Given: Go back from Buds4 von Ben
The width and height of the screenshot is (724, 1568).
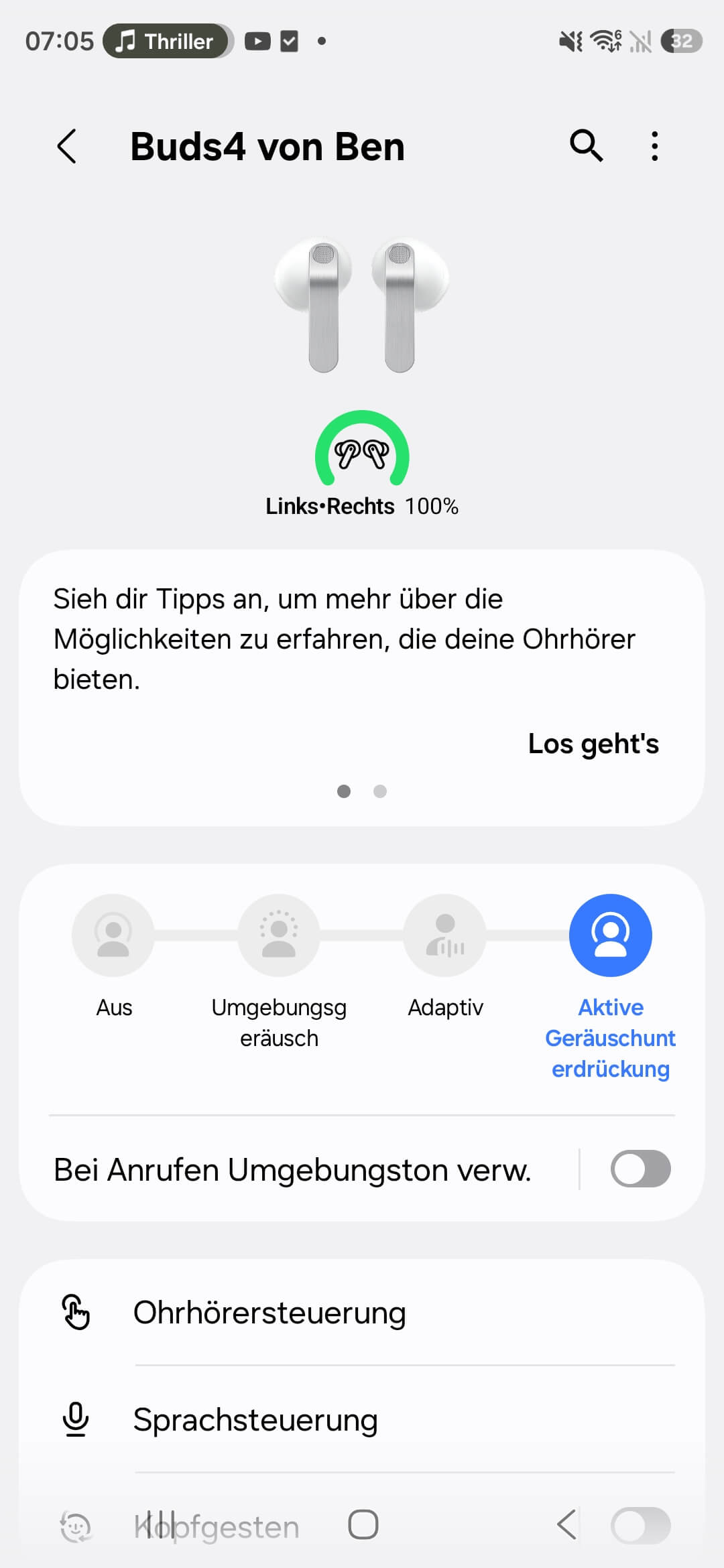Looking at the screenshot, I should (67, 146).
